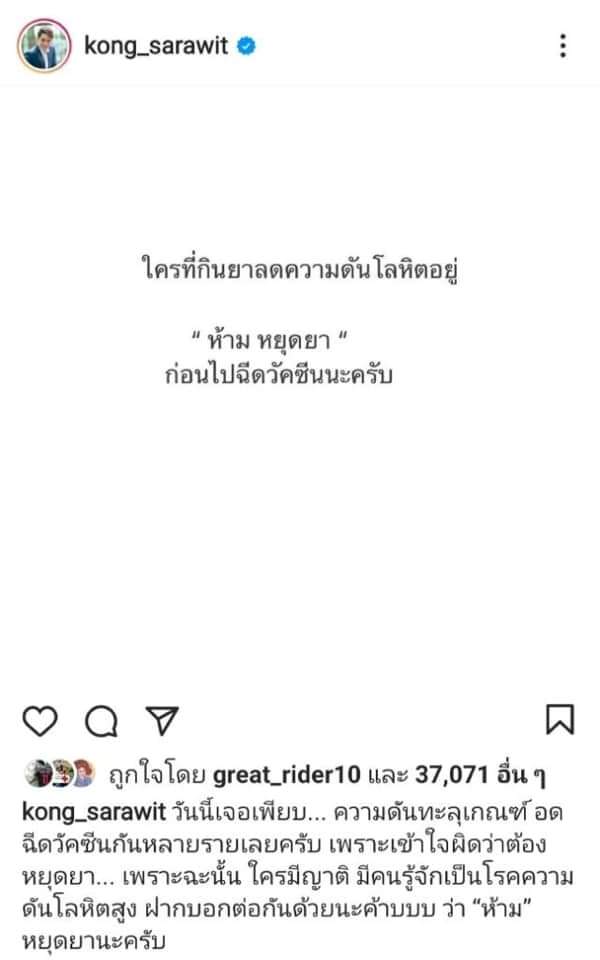Image resolution: width=600 pixels, height=960 pixels.
Task: Open great_rider10's profile from the likes line
Action: click(279, 775)
